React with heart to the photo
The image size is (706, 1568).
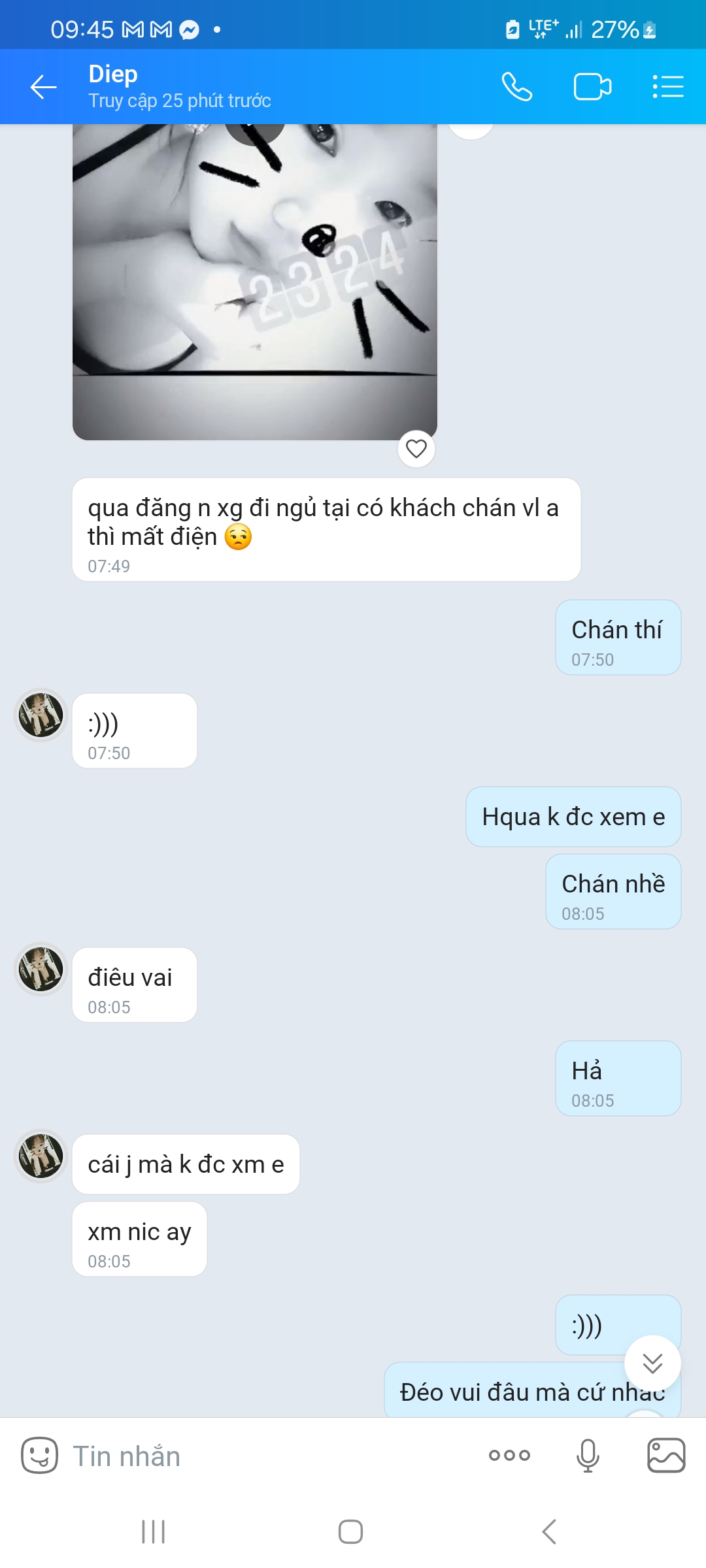[x=416, y=449]
